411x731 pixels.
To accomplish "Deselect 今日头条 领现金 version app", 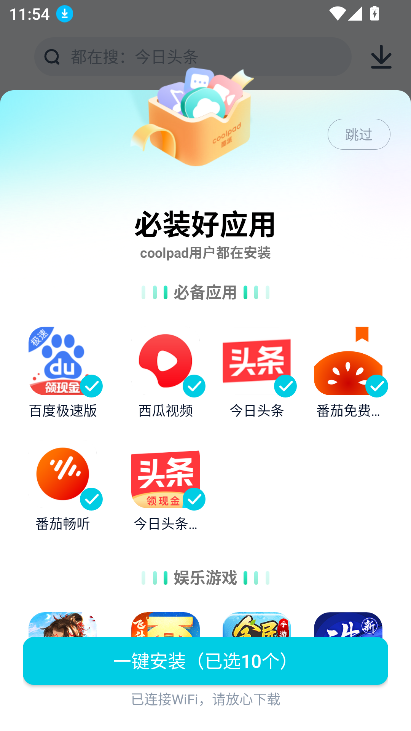I will (194, 499).
